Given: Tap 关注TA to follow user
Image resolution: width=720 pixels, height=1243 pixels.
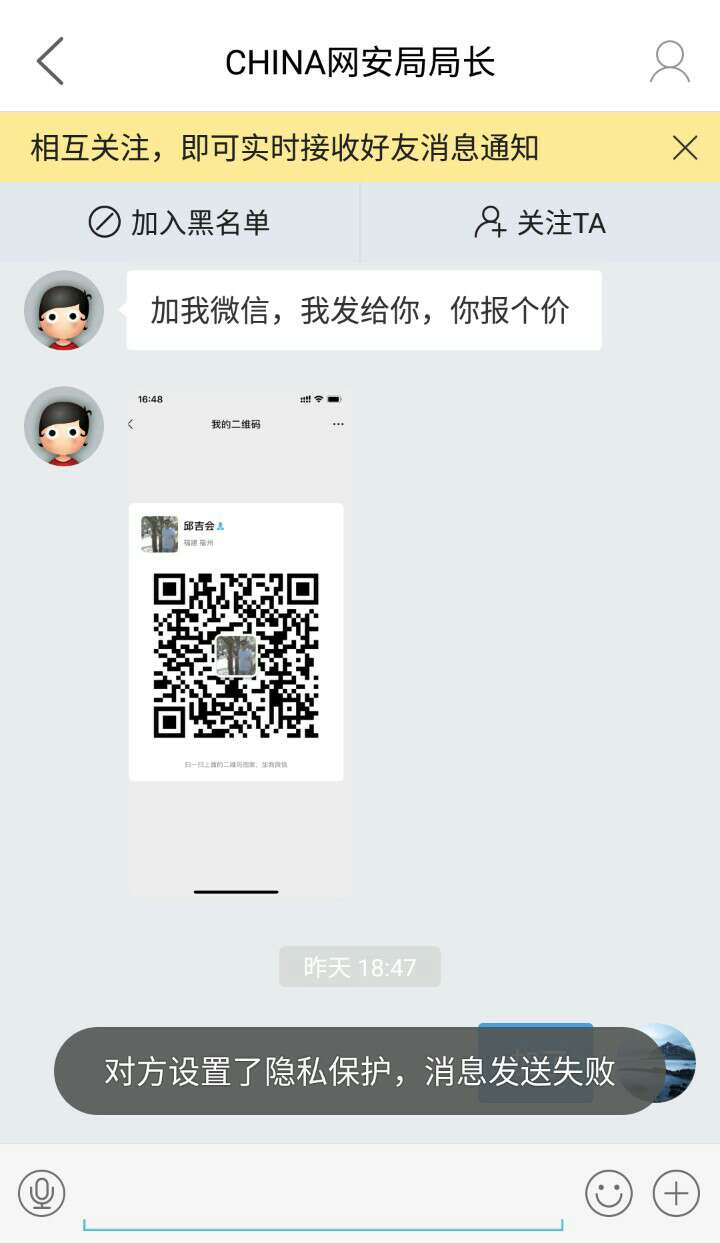Looking at the screenshot, I should click(540, 222).
